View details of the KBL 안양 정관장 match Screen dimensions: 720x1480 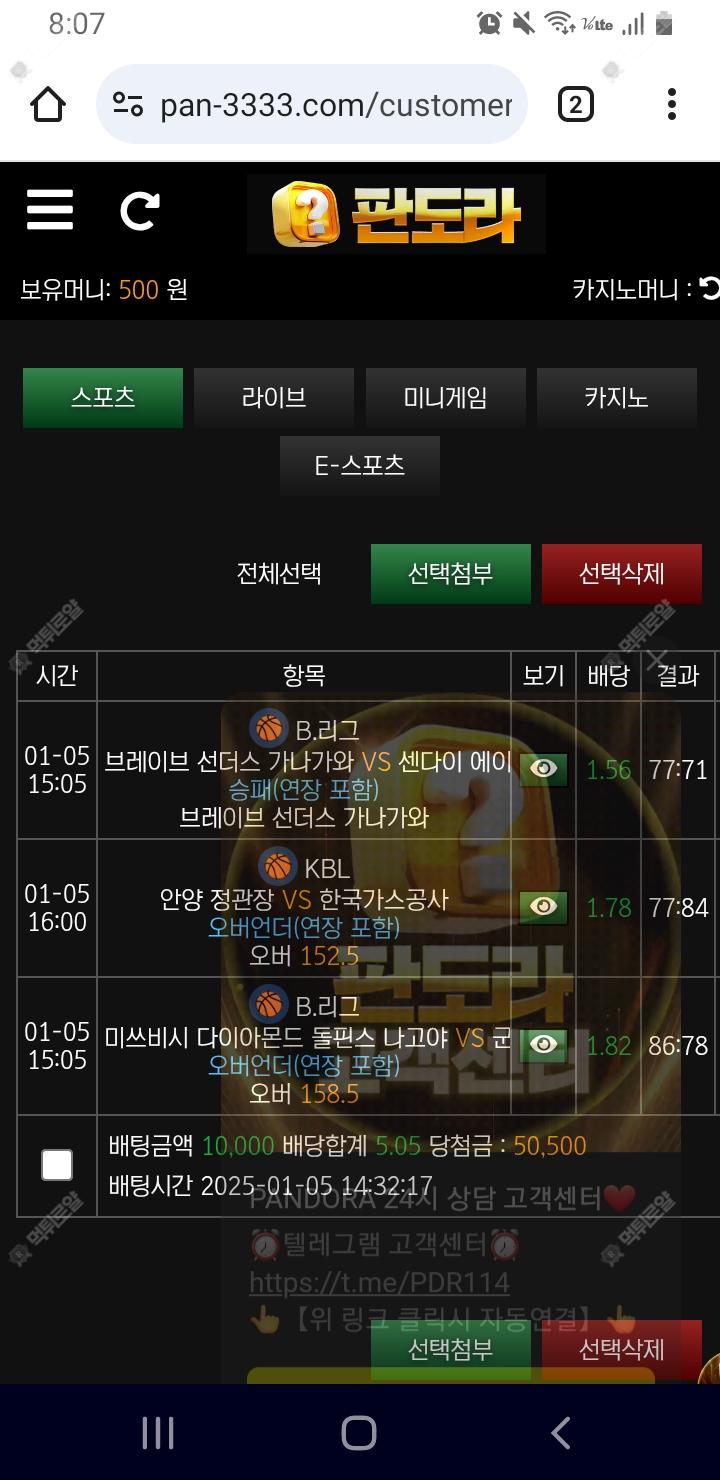[x=544, y=907]
